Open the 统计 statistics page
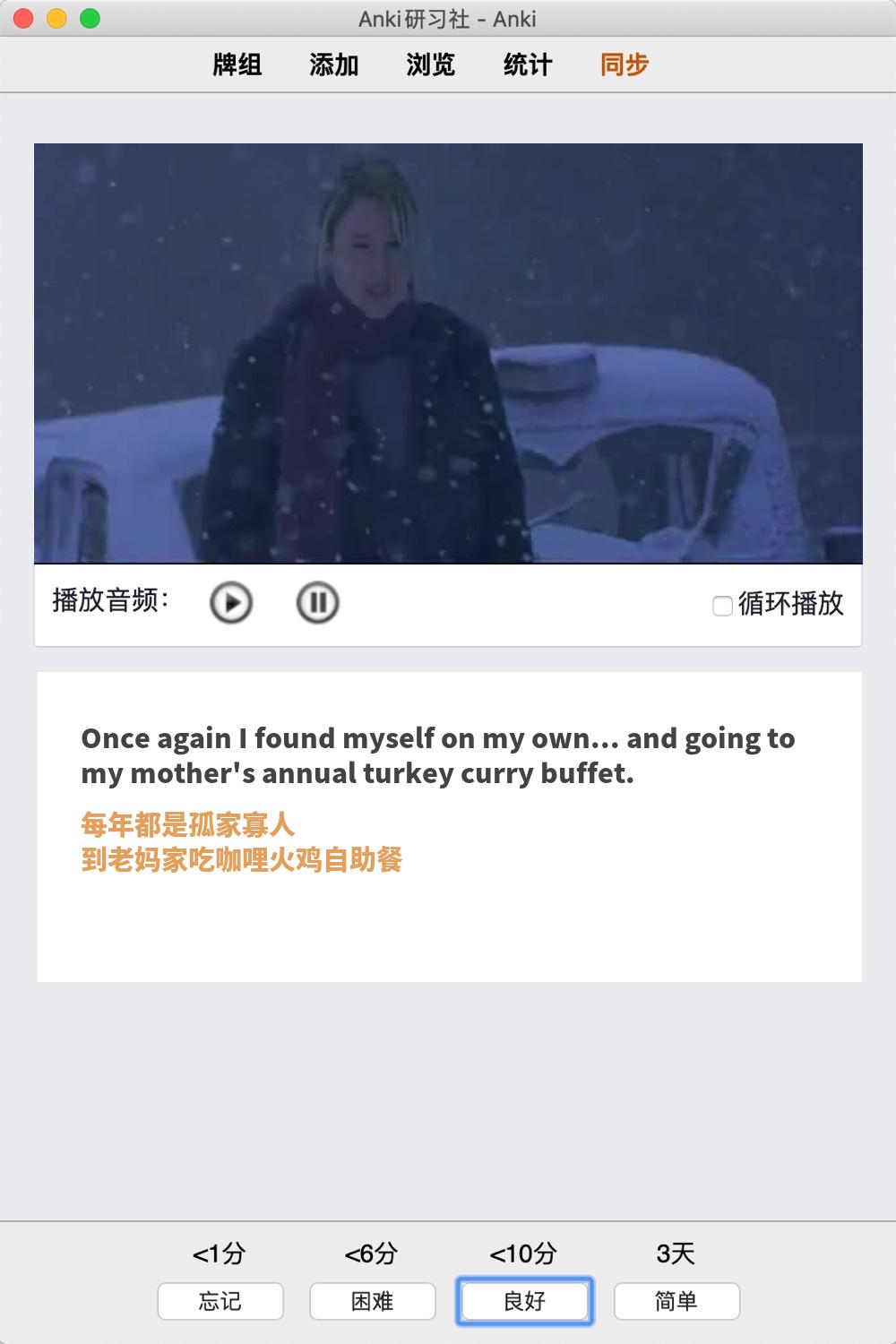The width and height of the screenshot is (896, 1344). [x=527, y=65]
